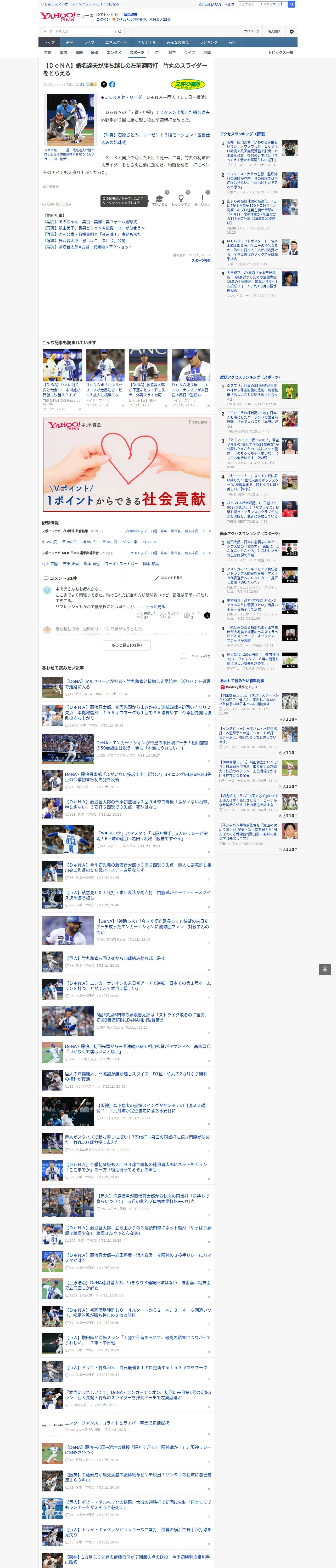Open トピックス一覧 link
Image resolution: width=336 pixels, height=1568 pixels.
[x=281, y=52]
